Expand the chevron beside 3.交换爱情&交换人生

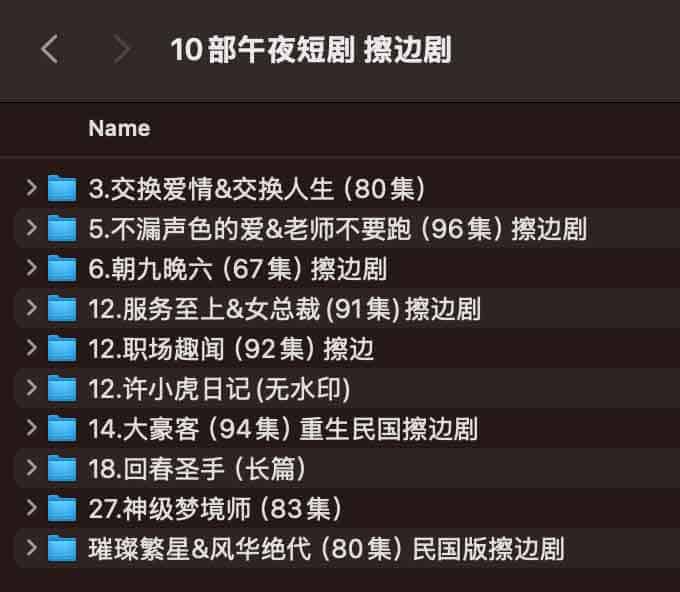point(31,187)
